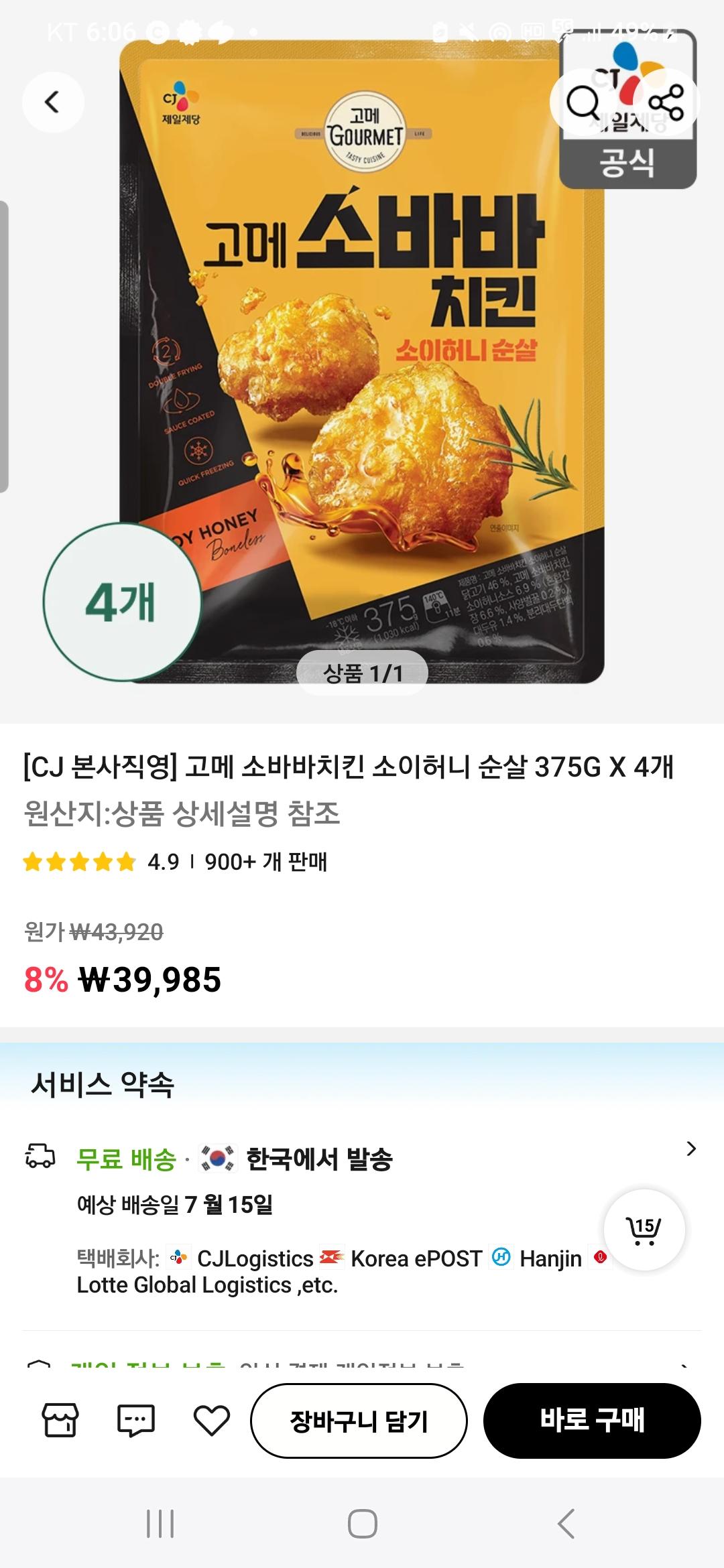Open floating cart with 15 items

[644, 1230]
